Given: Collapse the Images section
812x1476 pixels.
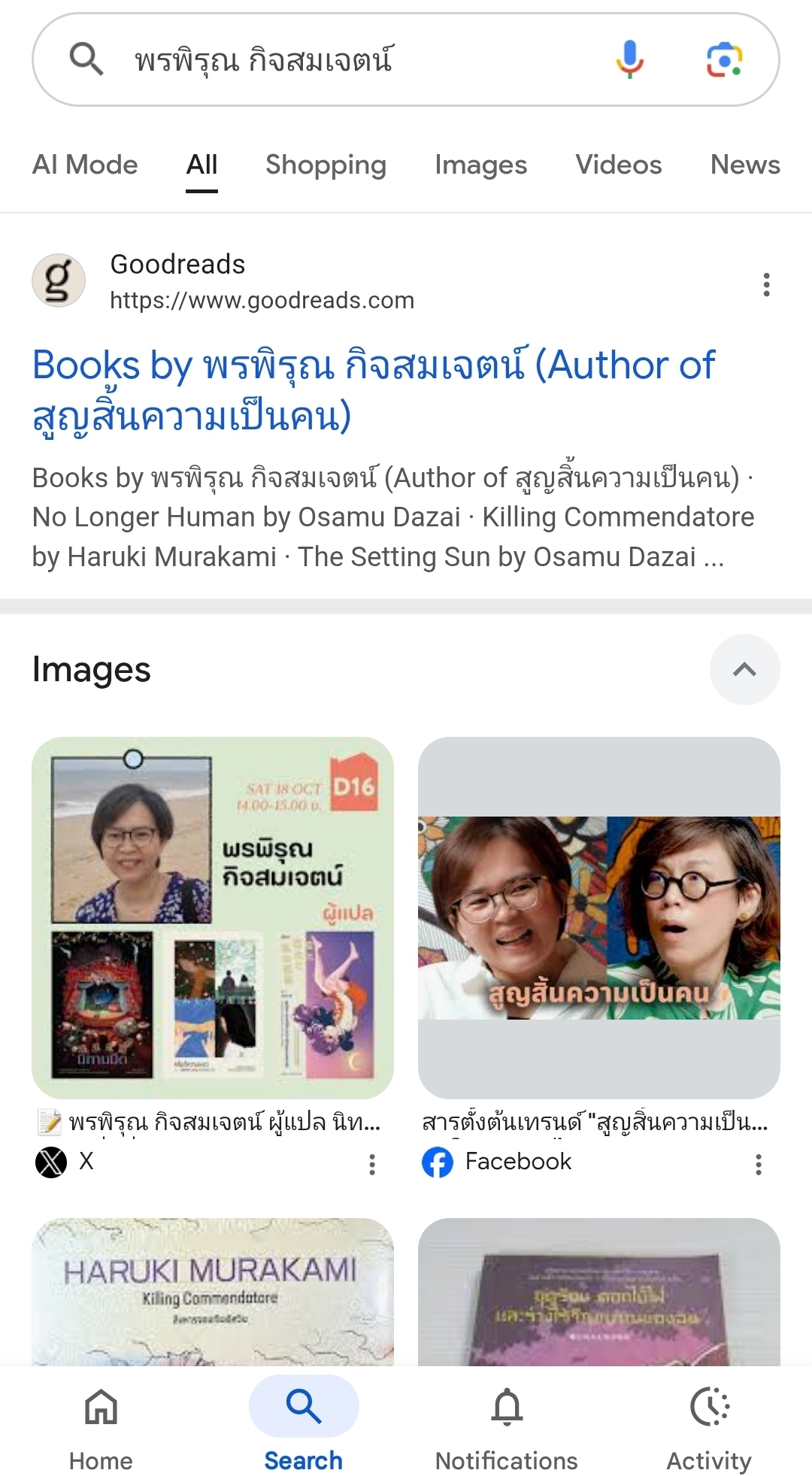Looking at the screenshot, I should click(x=744, y=669).
